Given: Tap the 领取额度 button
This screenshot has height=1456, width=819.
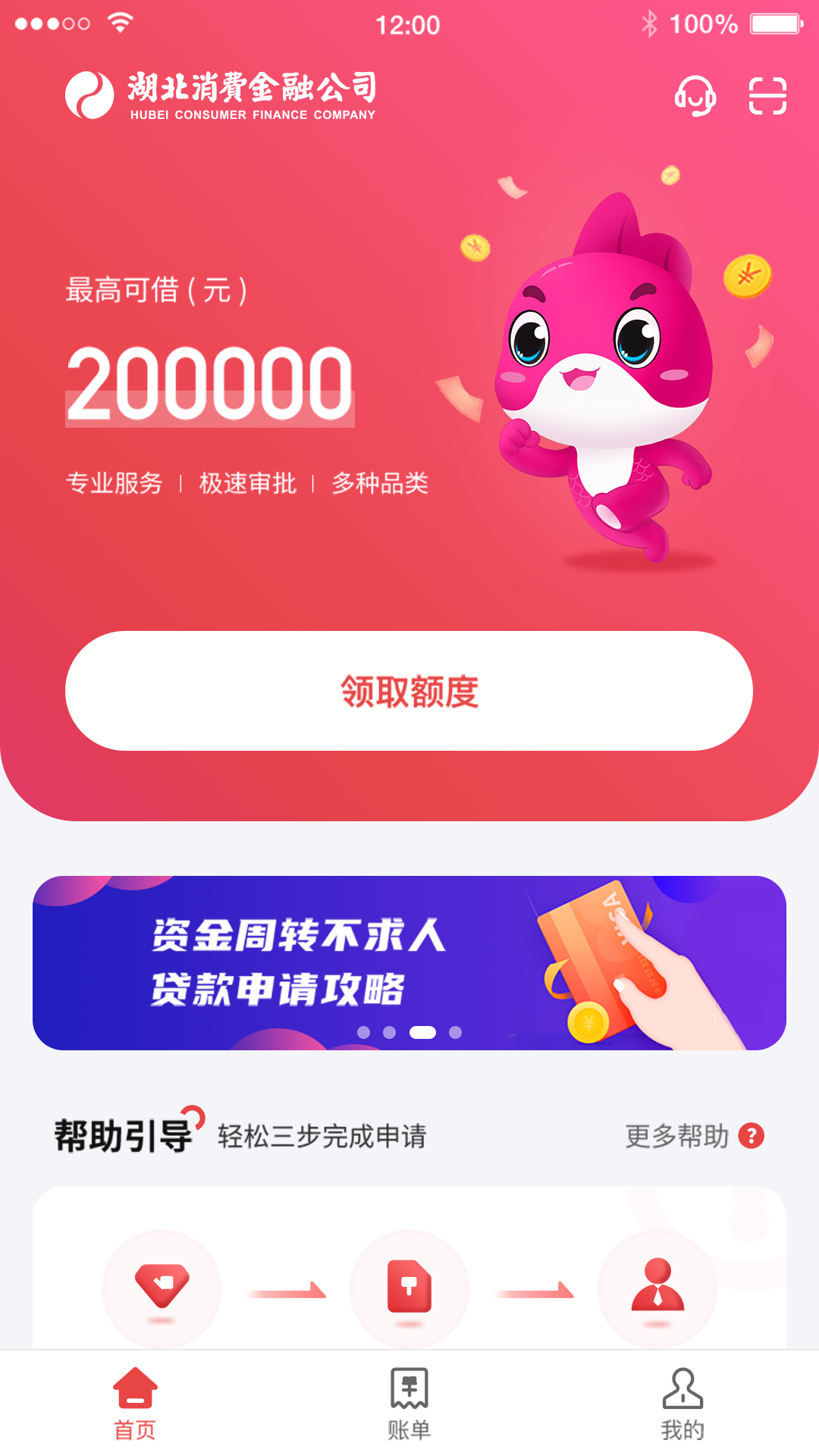Looking at the screenshot, I should click(x=409, y=691).
